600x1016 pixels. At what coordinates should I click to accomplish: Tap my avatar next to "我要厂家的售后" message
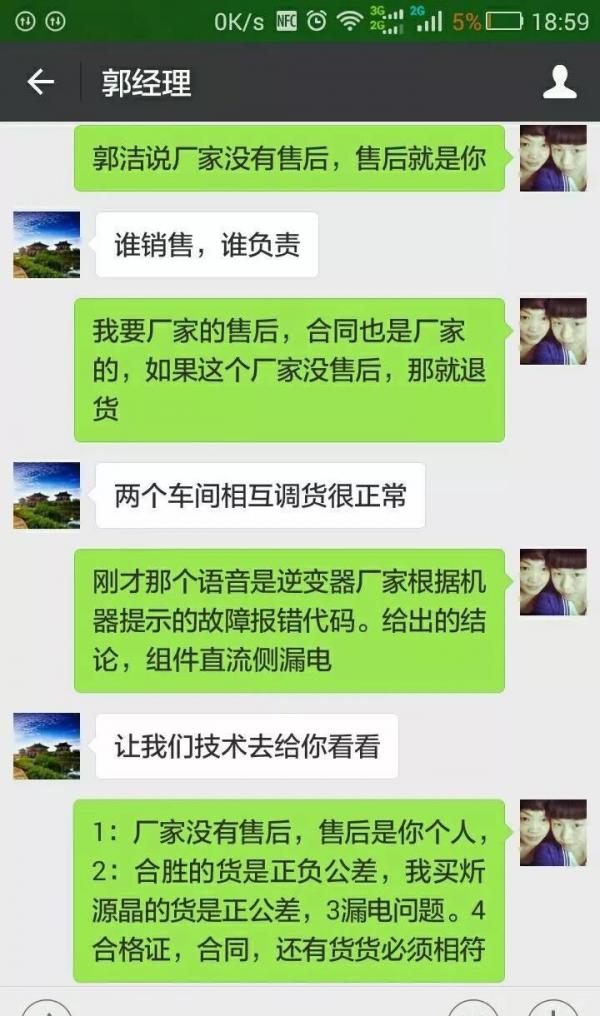pyautogui.click(x=553, y=332)
